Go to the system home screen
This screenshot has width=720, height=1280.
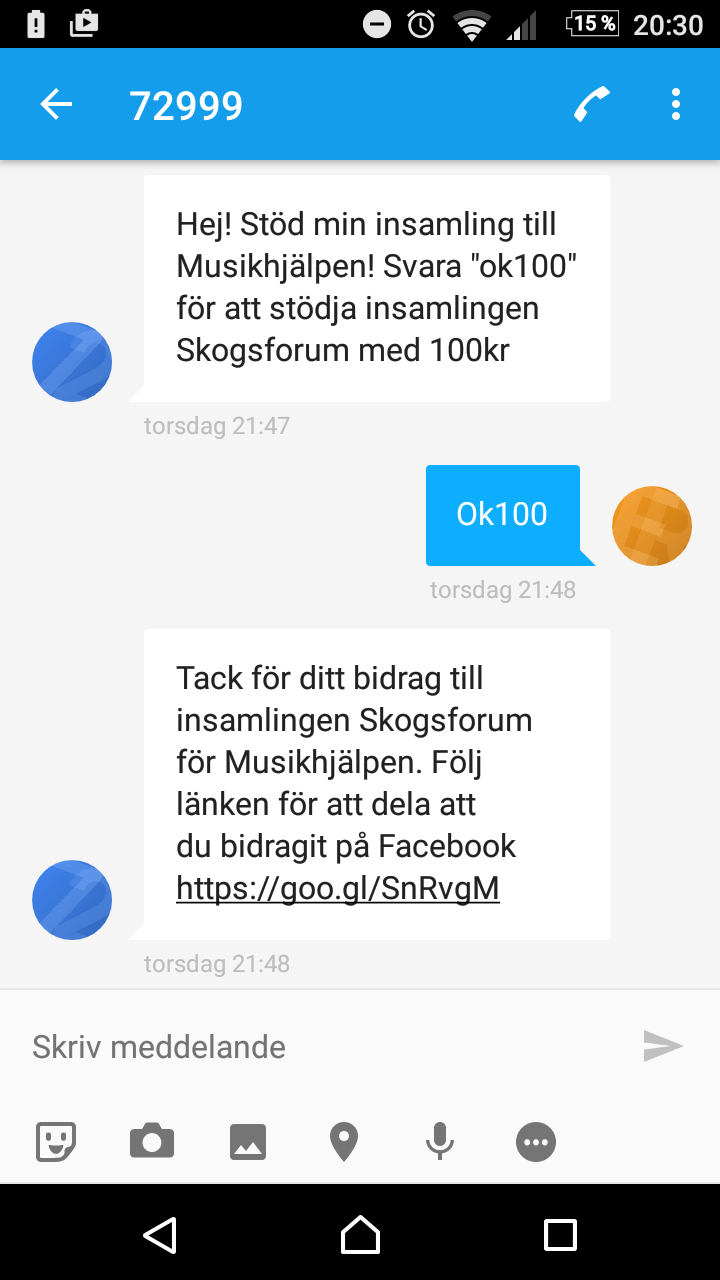pos(360,1235)
